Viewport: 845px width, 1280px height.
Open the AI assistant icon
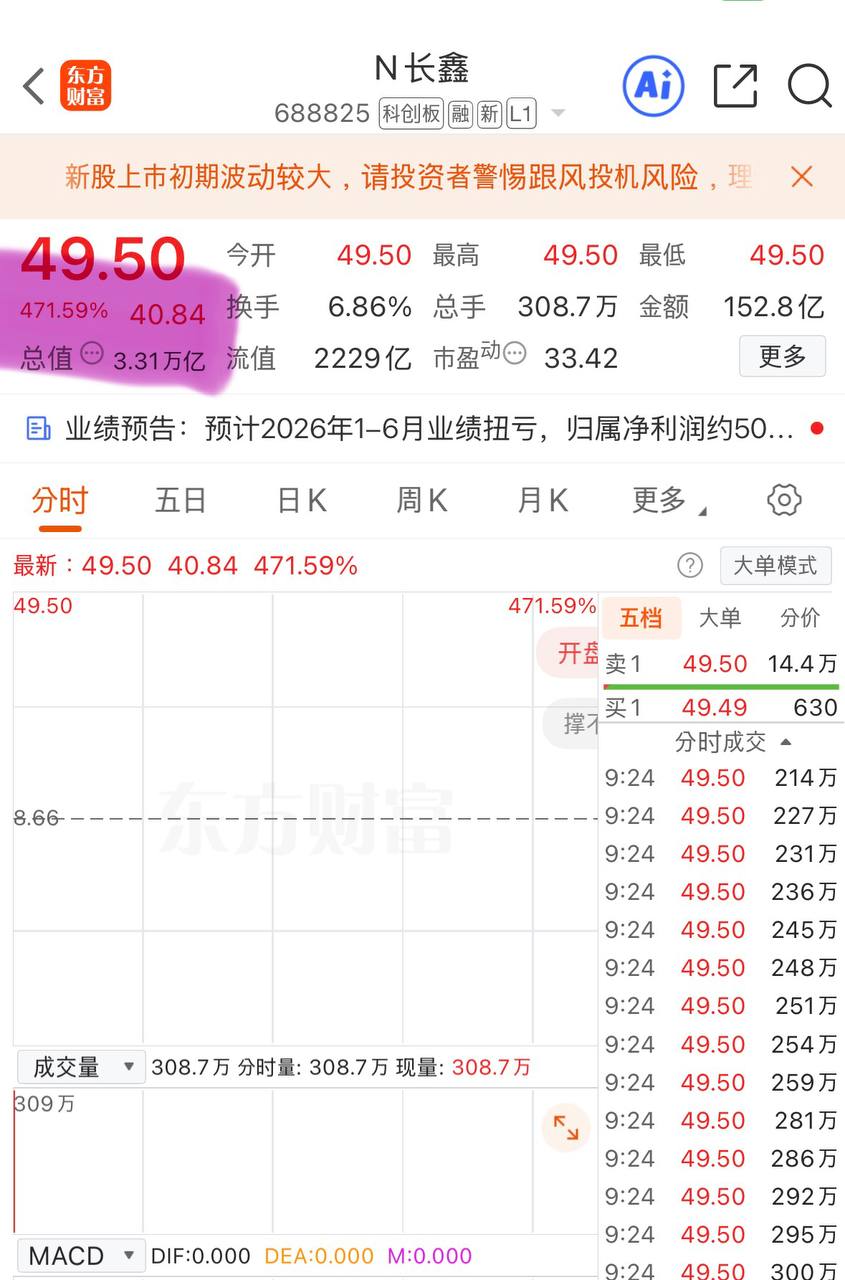point(653,86)
